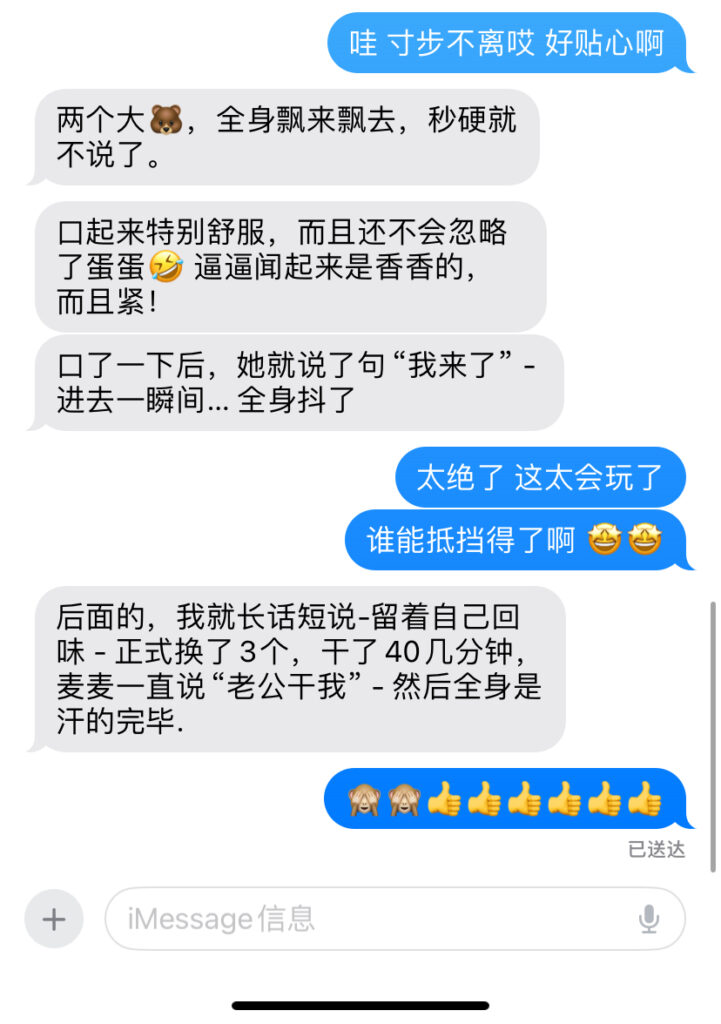
Task: Focus the iMessage text field
Action: pos(370,919)
